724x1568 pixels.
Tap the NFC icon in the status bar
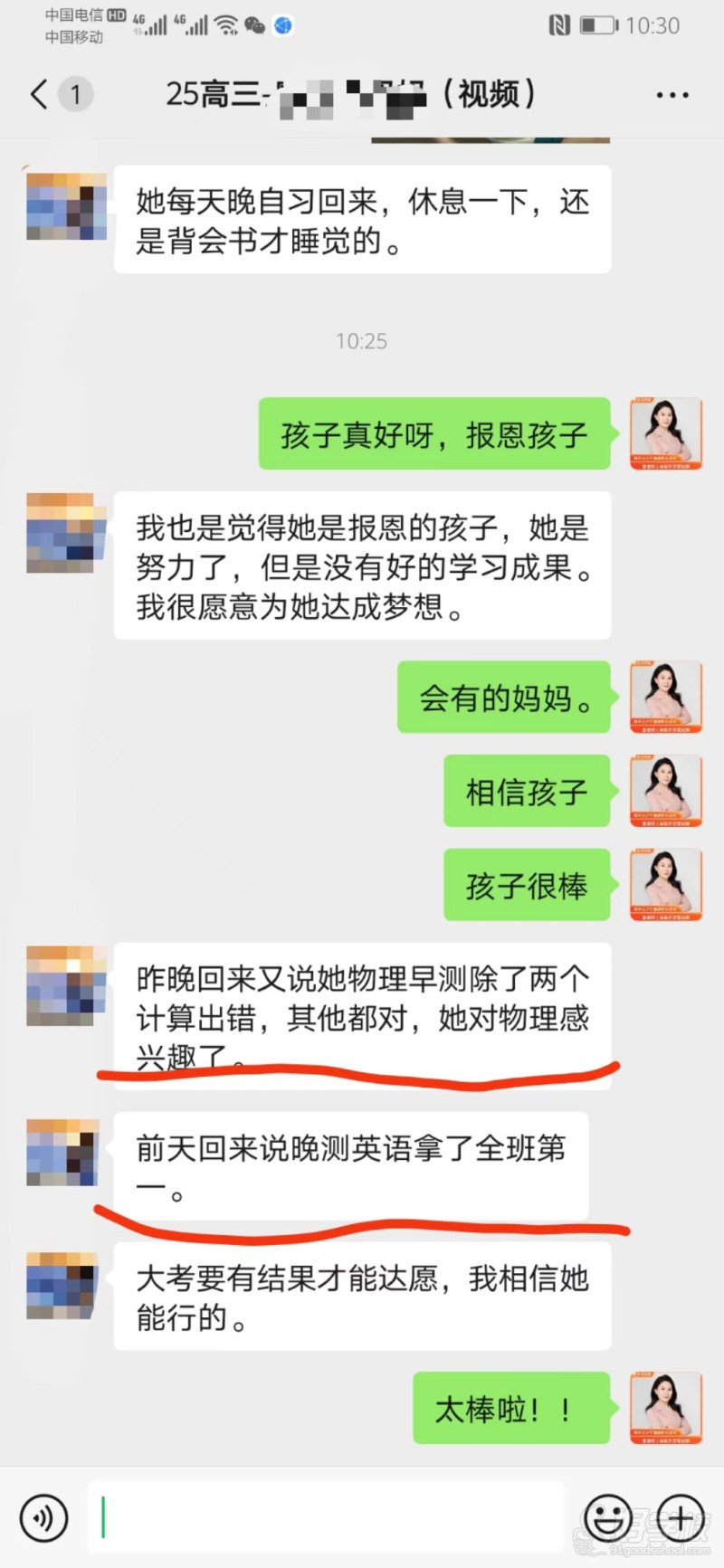point(558,25)
